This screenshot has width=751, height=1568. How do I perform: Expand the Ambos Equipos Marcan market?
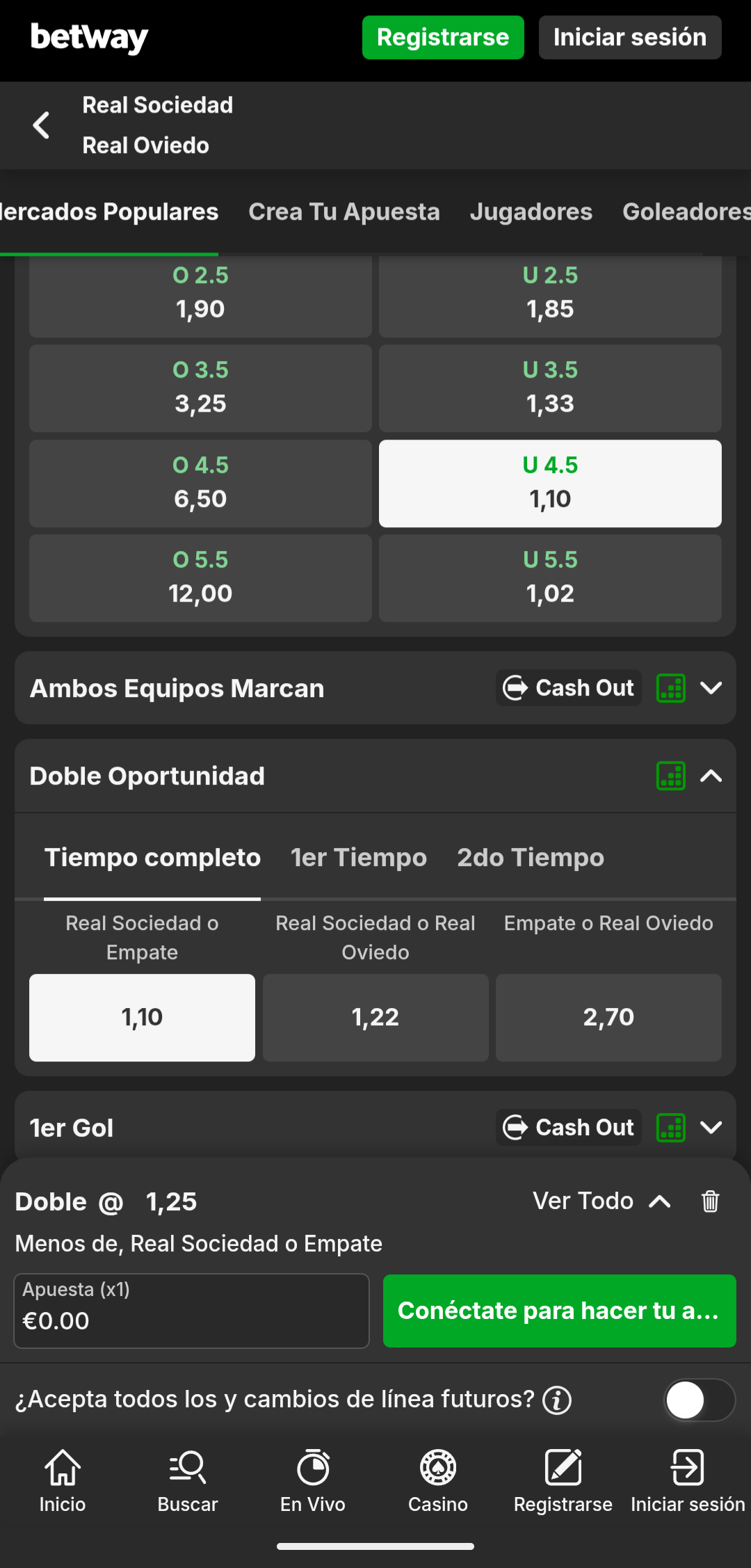click(x=711, y=688)
